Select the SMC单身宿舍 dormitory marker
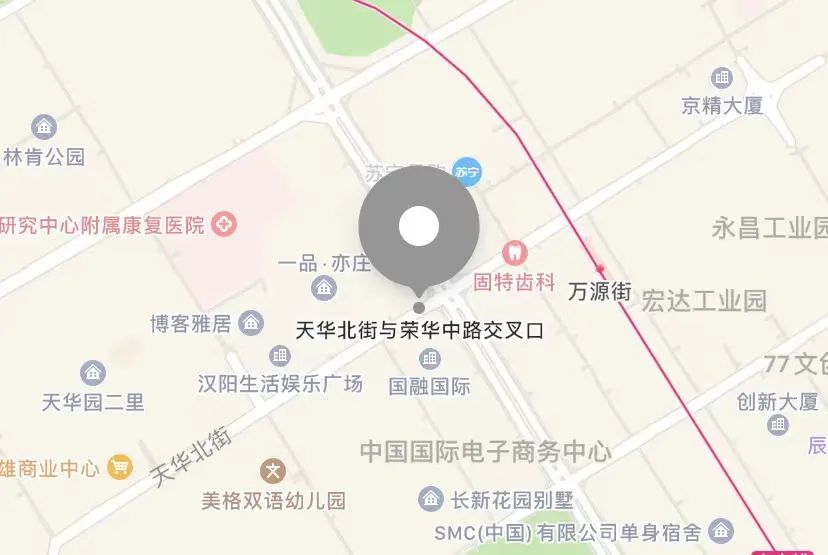The image size is (828, 555). click(x=720, y=530)
